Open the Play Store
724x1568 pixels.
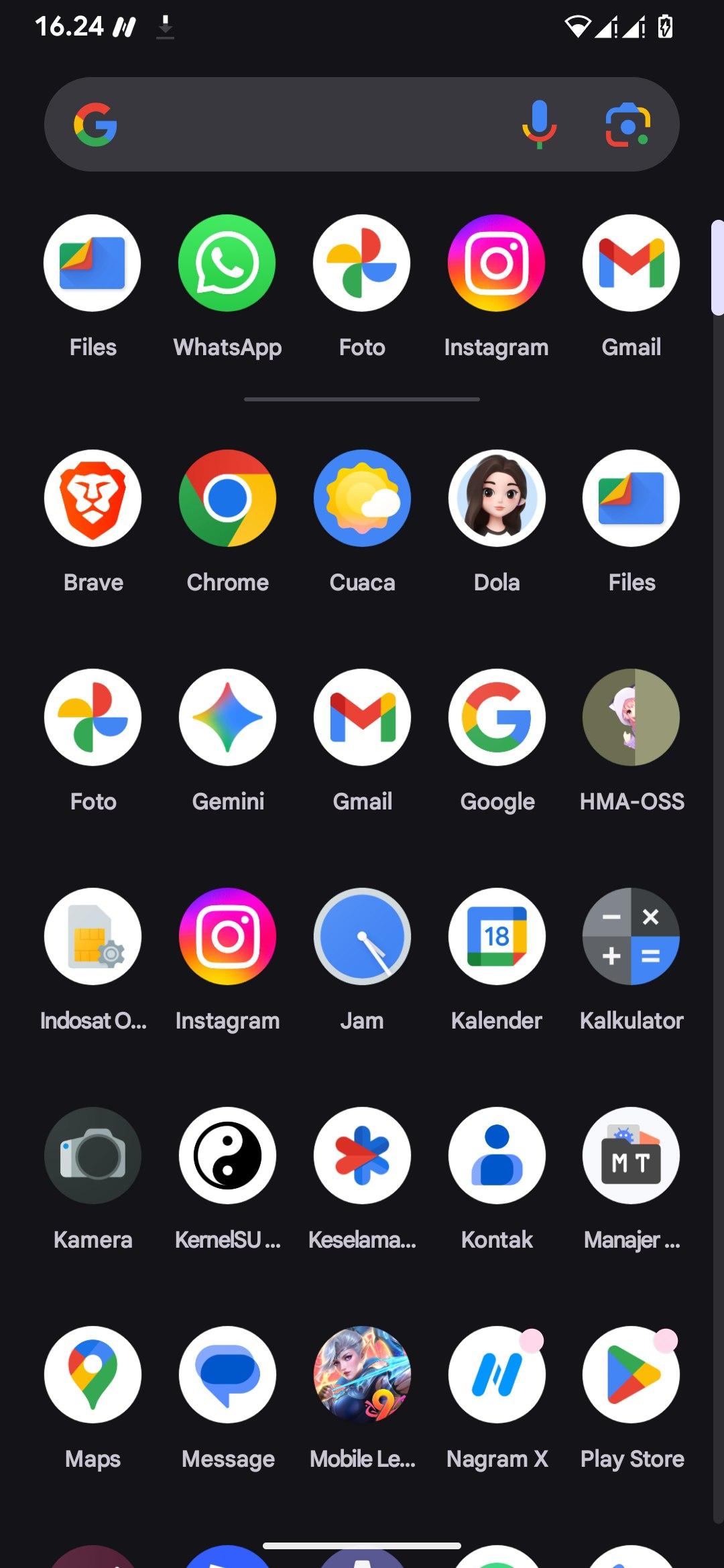coord(631,1375)
